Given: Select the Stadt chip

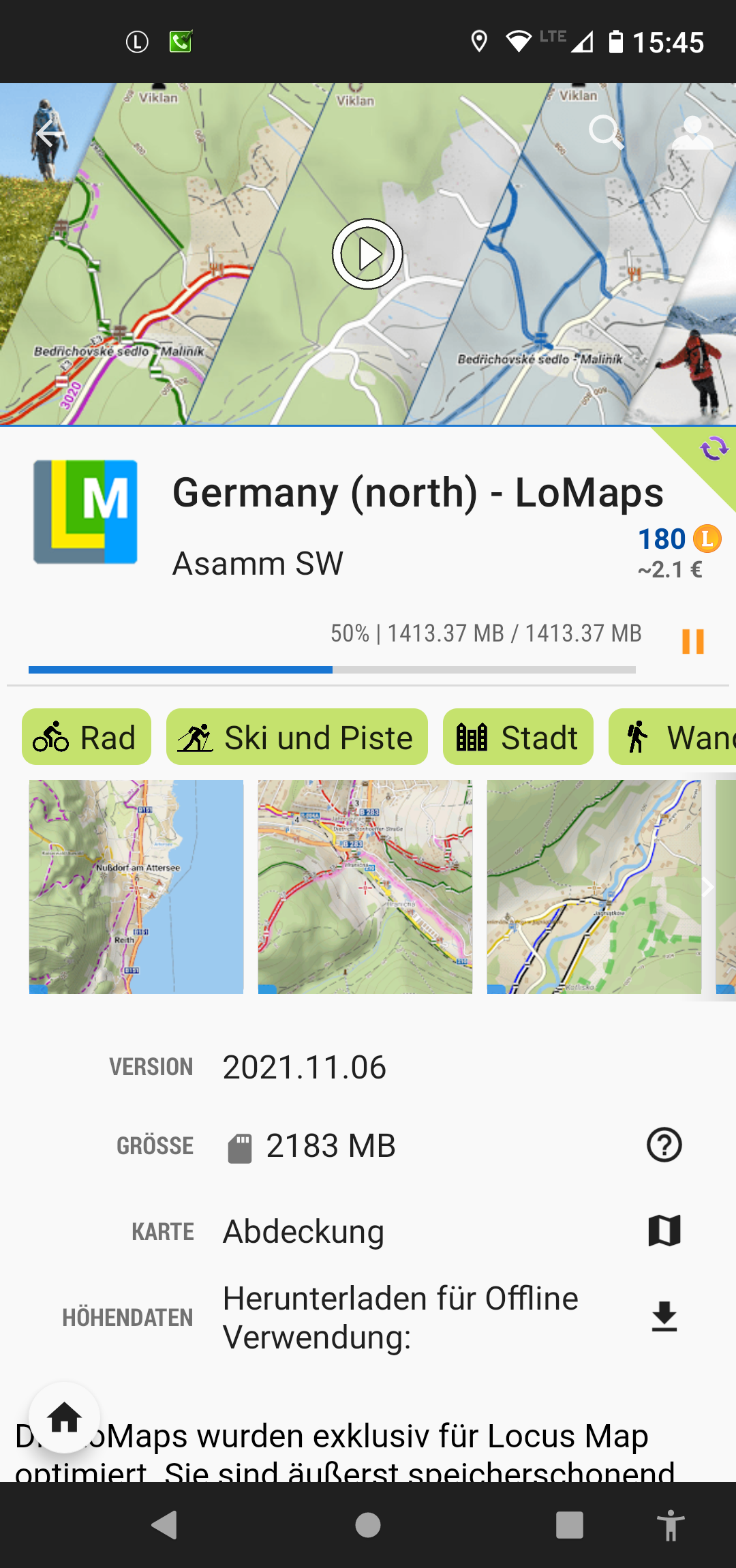Looking at the screenshot, I should click(518, 737).
